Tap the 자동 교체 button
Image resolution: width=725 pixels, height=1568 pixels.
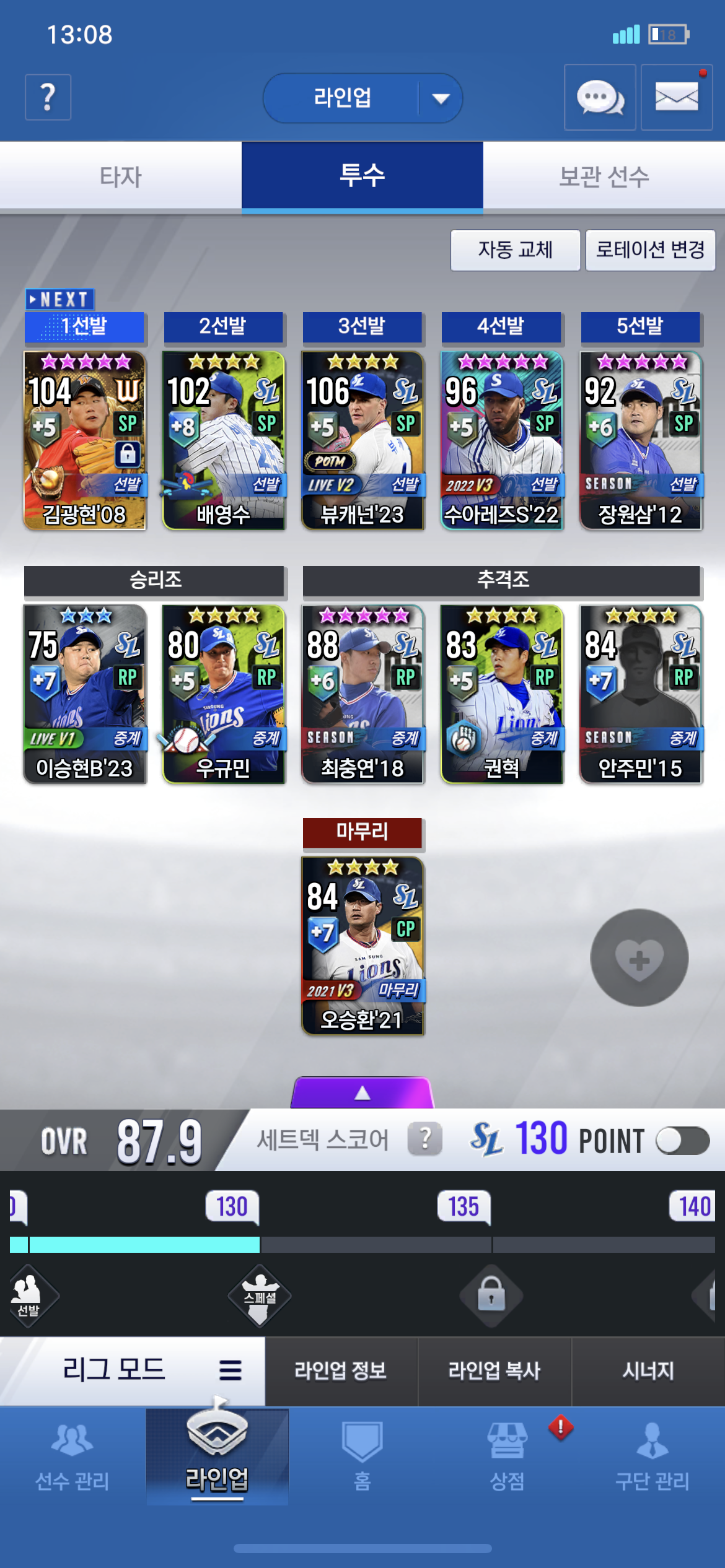[515, 250]
